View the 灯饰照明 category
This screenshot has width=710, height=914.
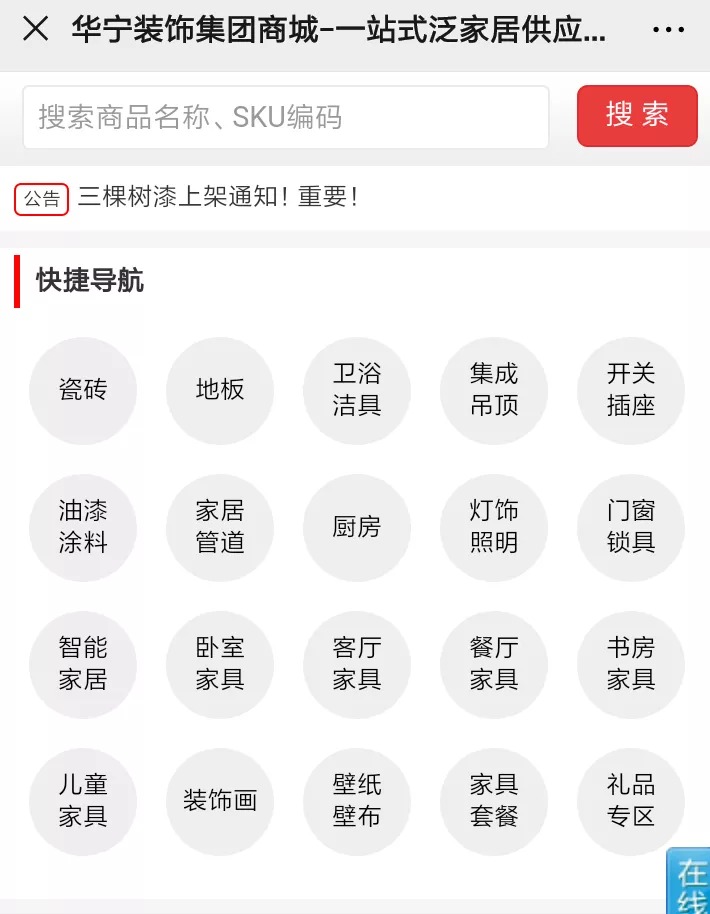pos(494,527)
